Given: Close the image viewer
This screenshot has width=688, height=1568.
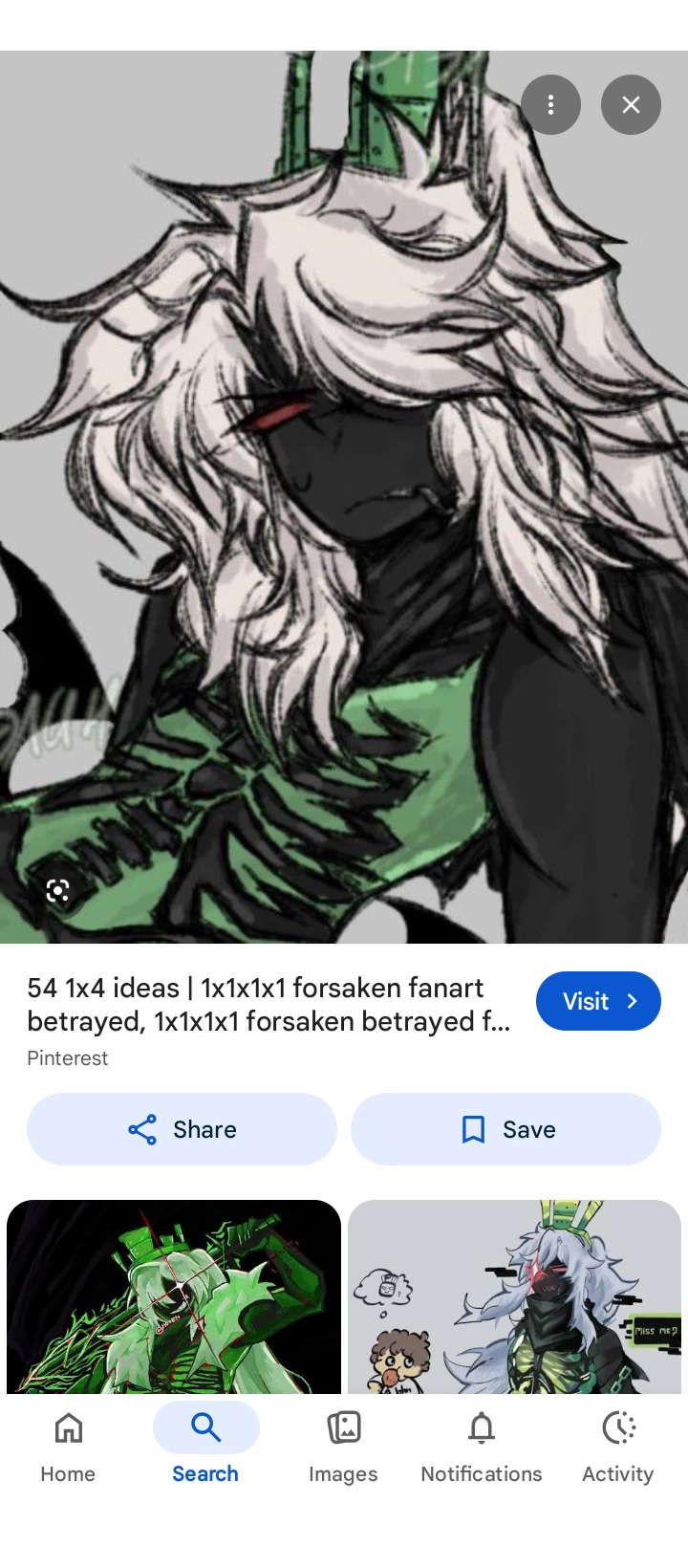Looking at the screenshot, I should coord(631,105).
